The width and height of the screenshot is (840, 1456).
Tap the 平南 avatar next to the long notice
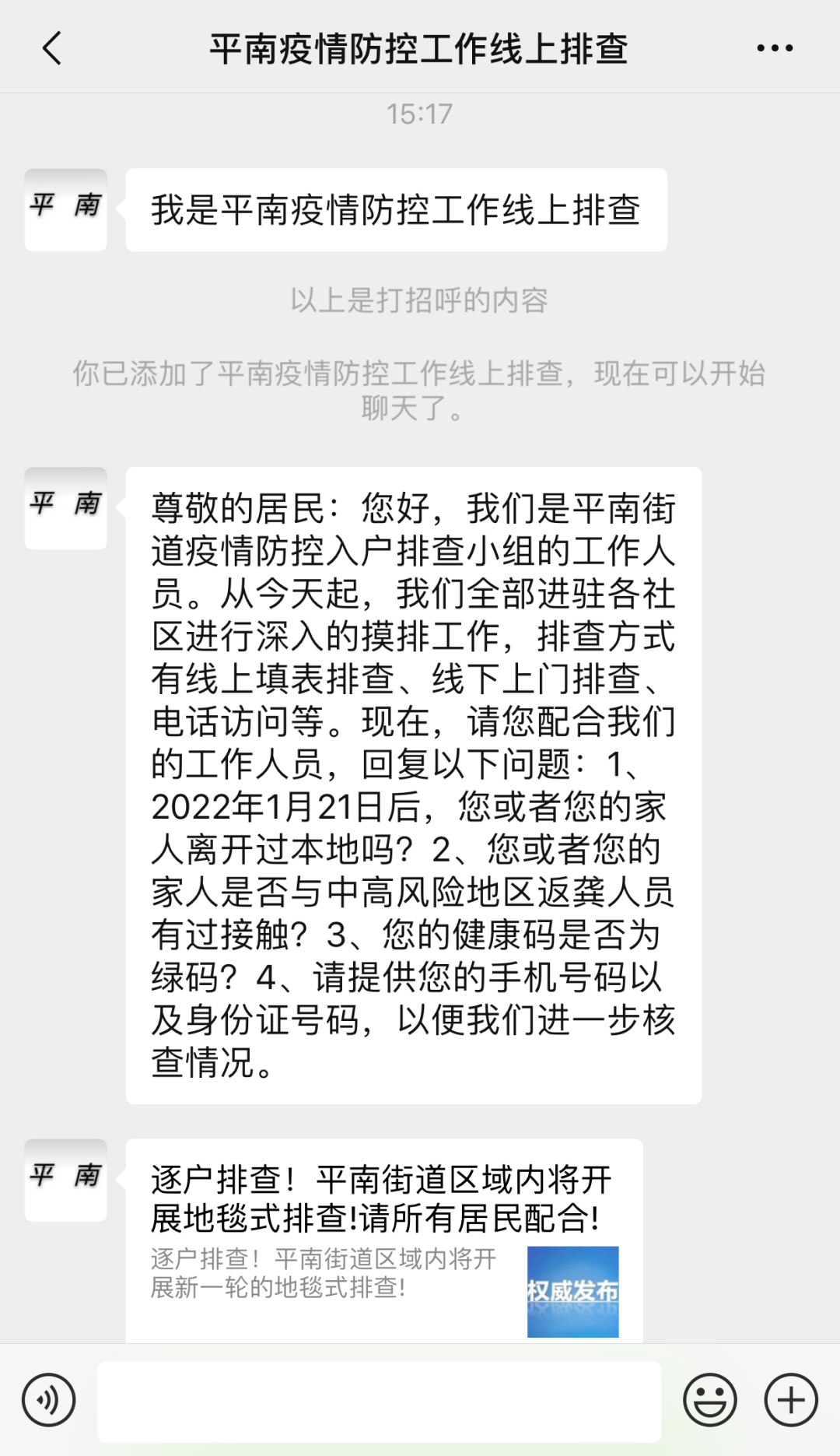coord(65,506)
